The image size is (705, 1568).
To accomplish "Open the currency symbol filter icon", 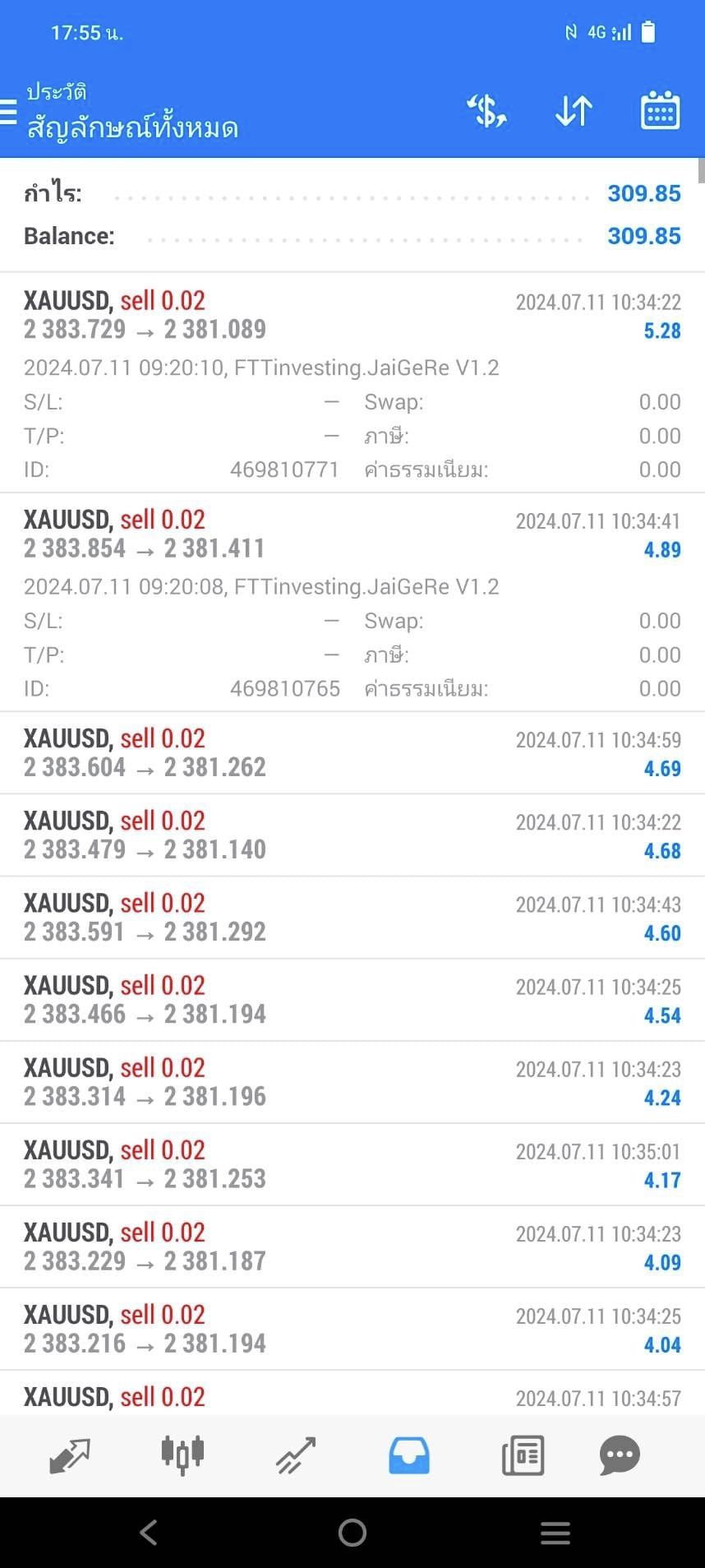I will 486,111.
